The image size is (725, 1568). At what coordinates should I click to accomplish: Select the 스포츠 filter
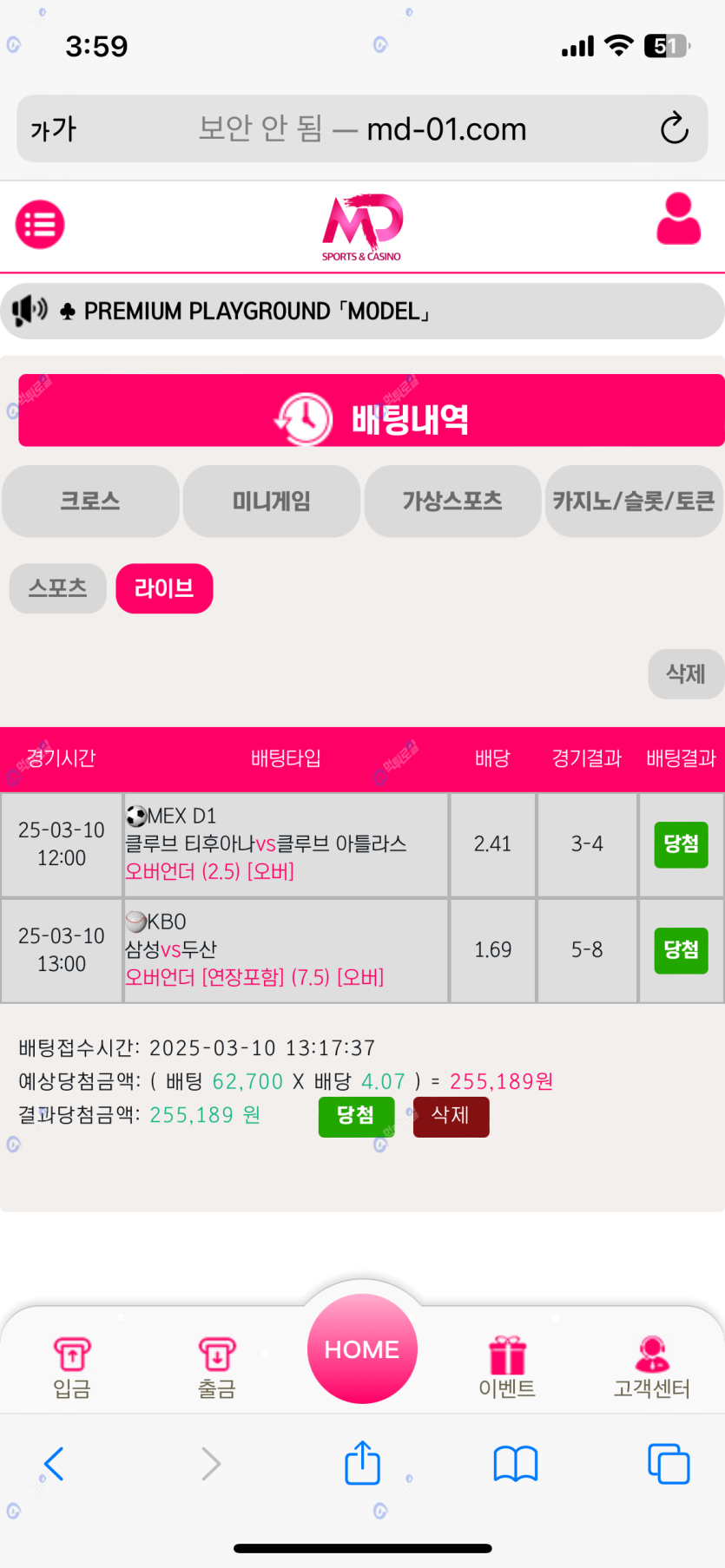click(58, 588)
